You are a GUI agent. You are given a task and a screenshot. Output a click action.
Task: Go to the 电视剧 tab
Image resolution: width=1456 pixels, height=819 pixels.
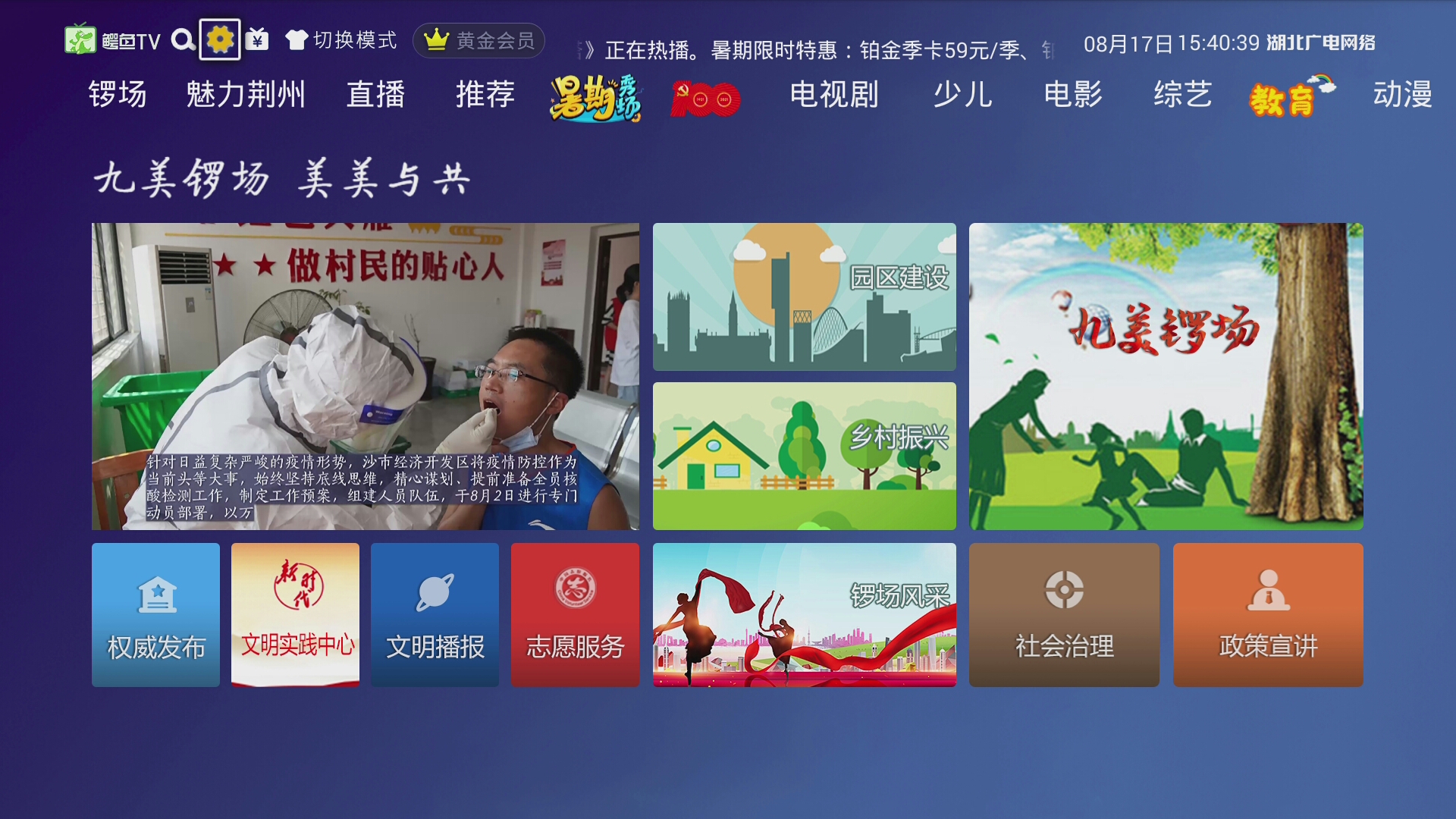pyautogui.click(x=834, y=95)
